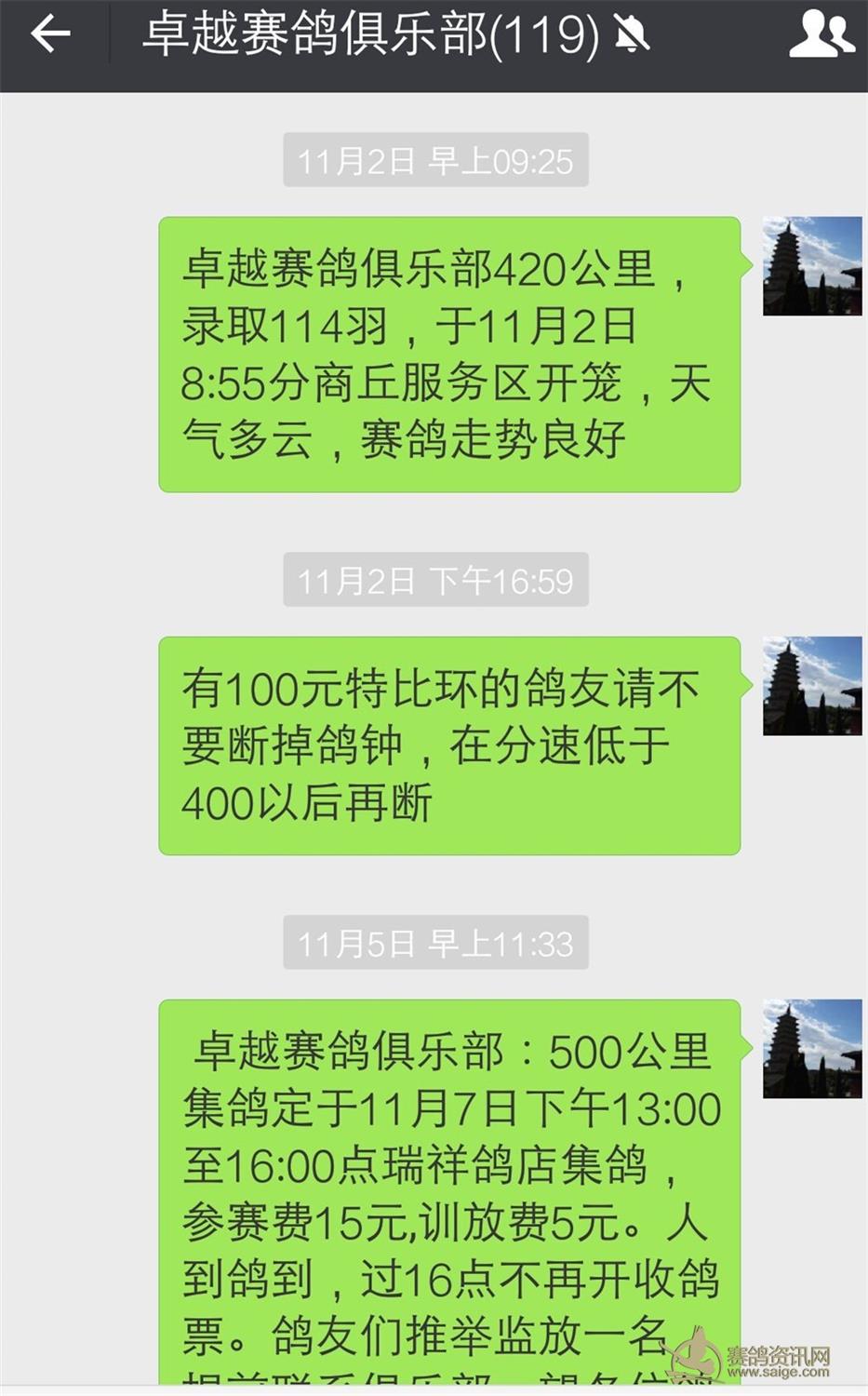Open the group members info icon
This screenshot has height=1396, width=868.
click(821, 35)
